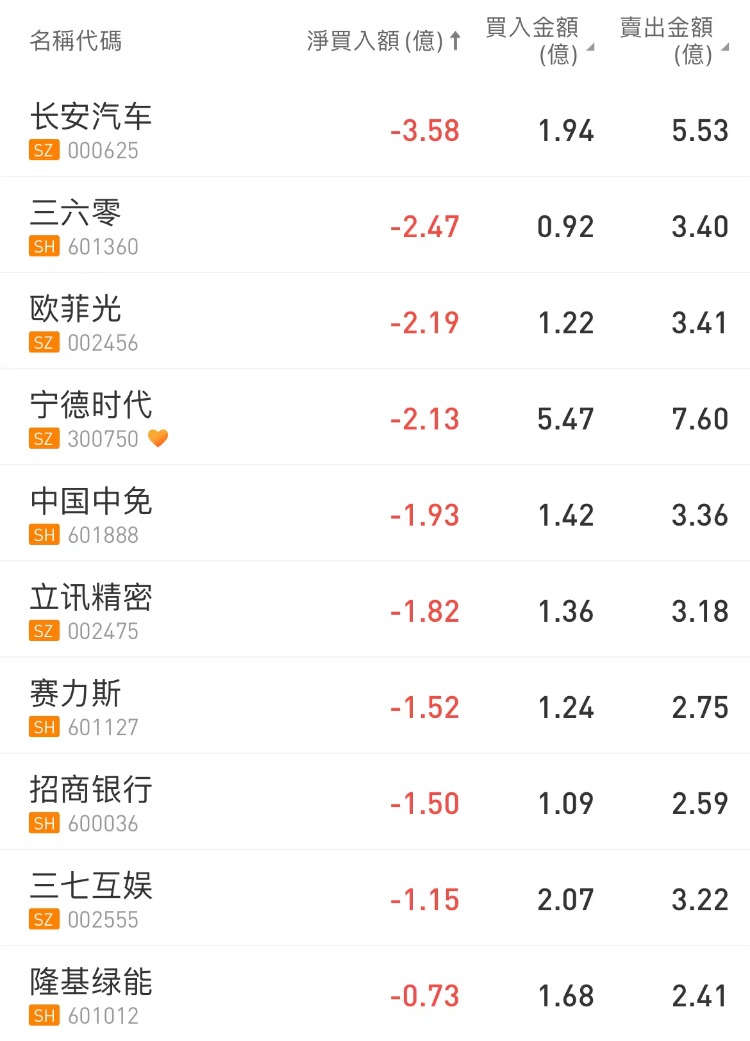
Task: Sort list by 買入金額 column
Action: [x=538, y=41]
